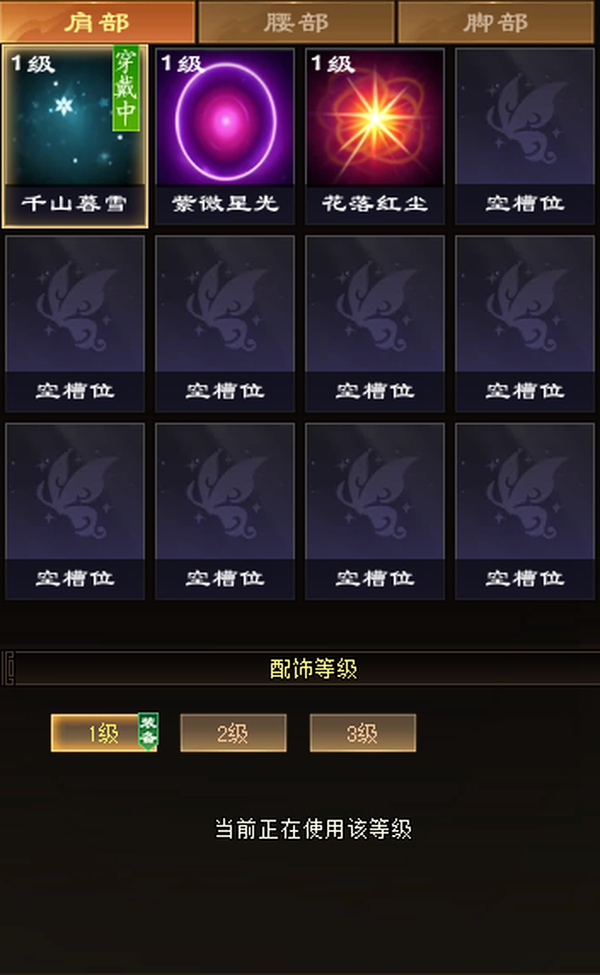Switch accessory level to 2级
Viewport: 600px width, 975px height.
(x=233, y=733)
